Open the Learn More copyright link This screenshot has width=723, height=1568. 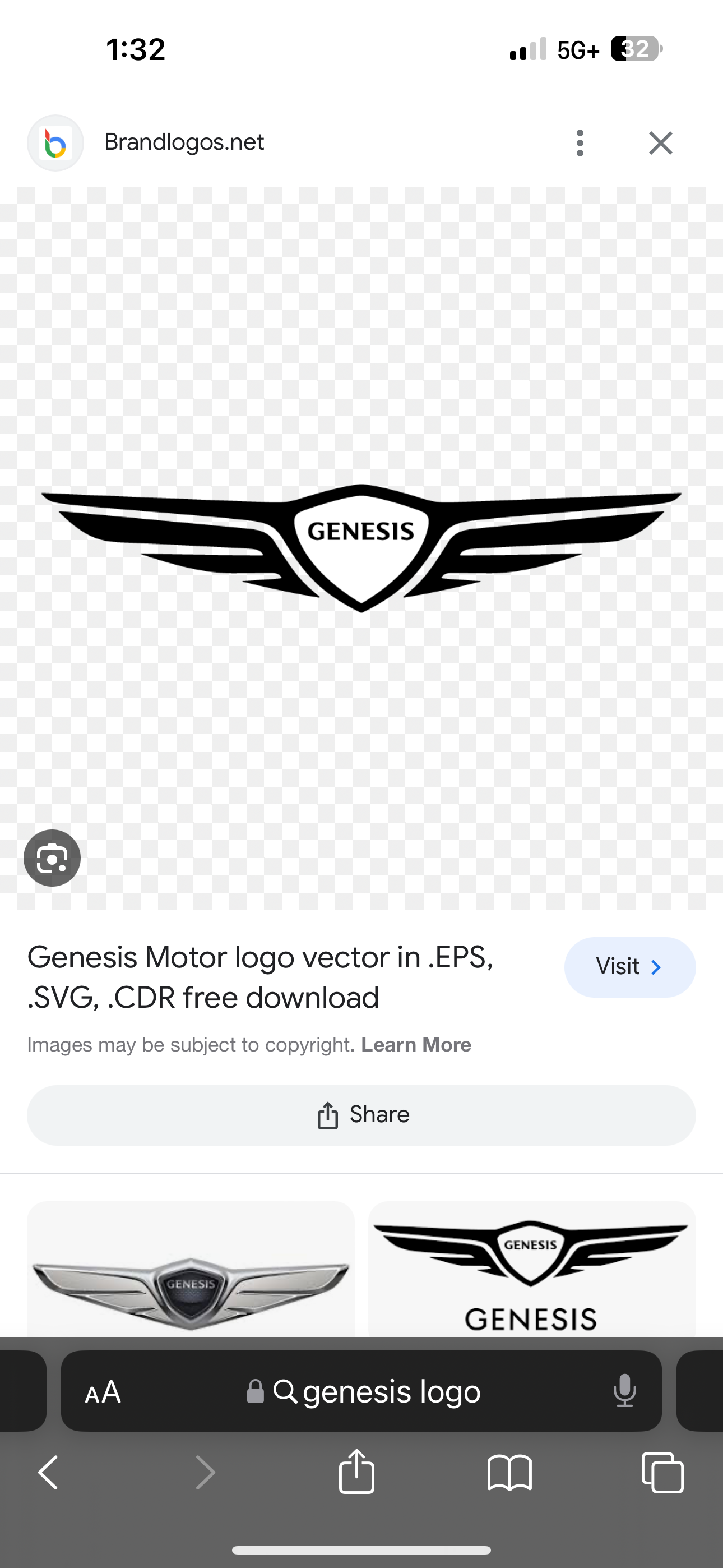tap(416, 1045)
